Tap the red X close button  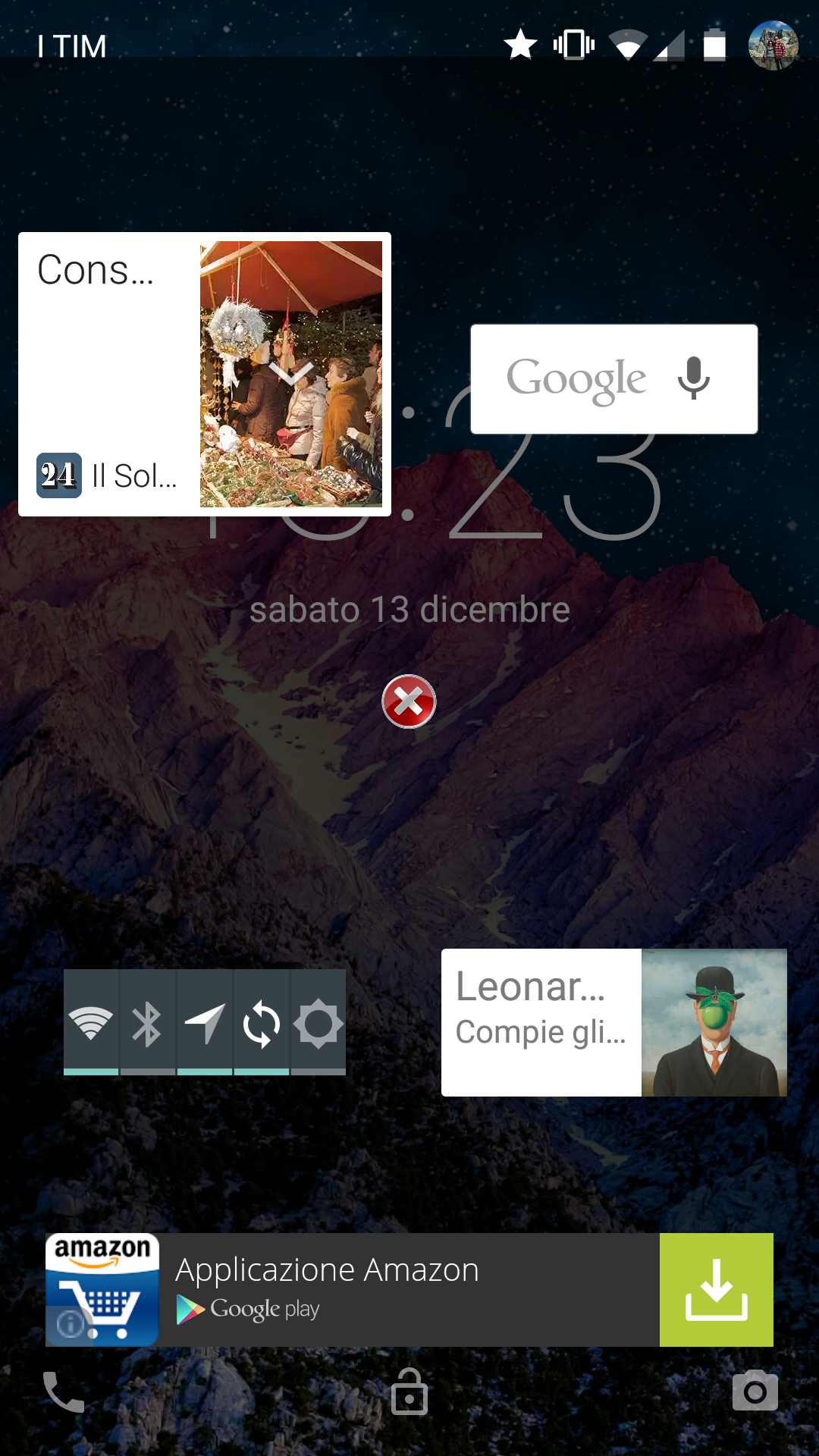pos(409,701)
